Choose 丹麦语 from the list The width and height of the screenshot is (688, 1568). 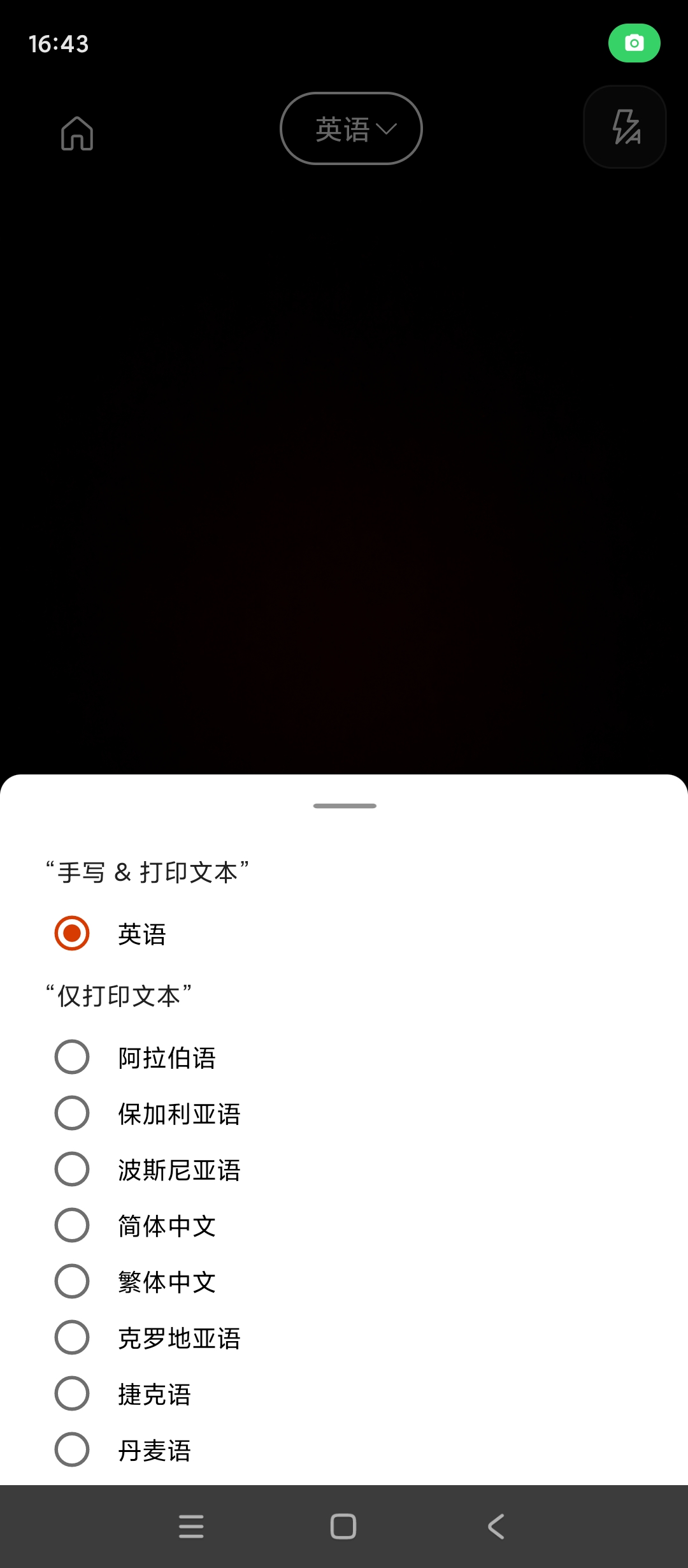(72, 1449)
